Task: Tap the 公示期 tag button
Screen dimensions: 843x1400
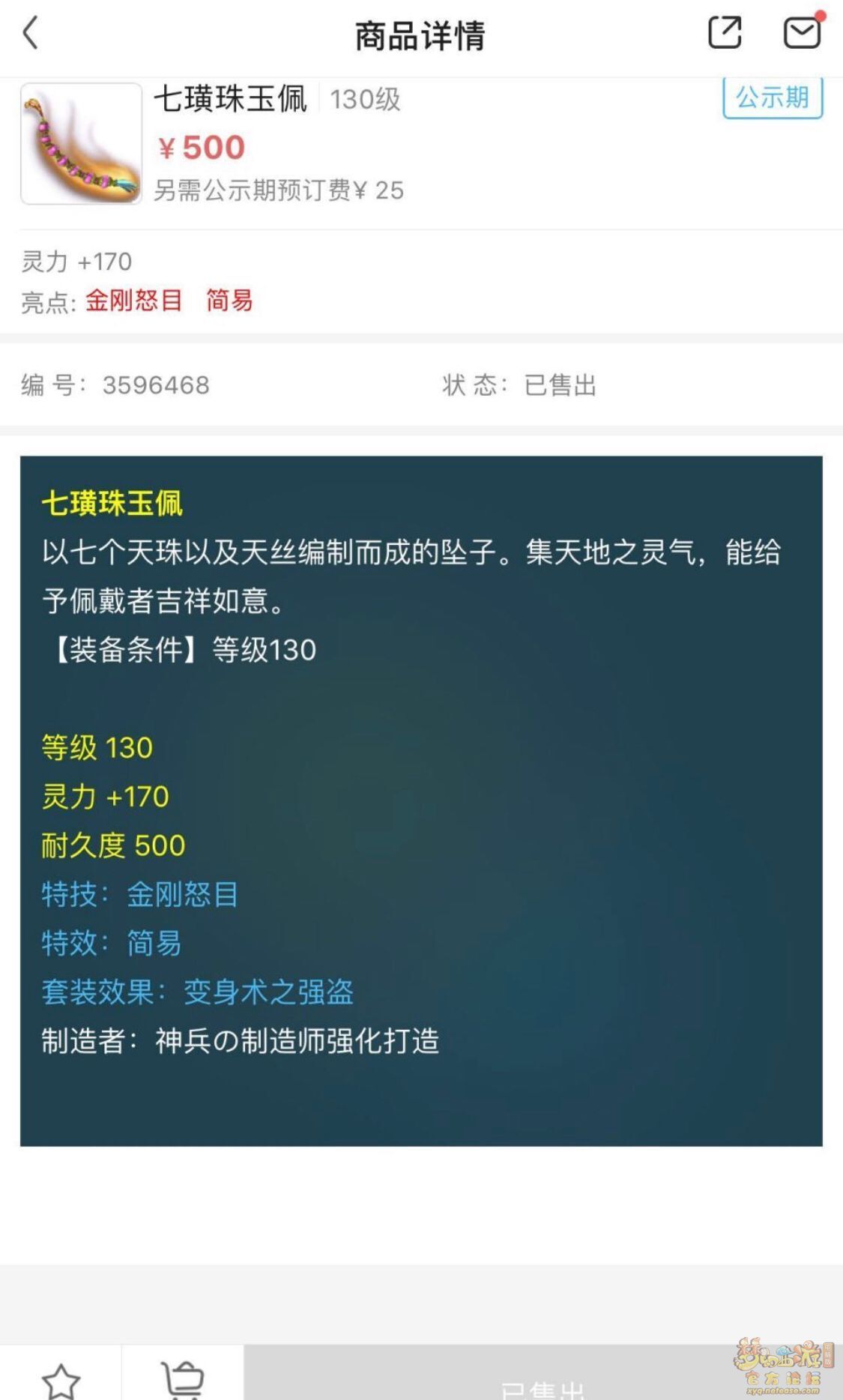Action: [773, 98]
